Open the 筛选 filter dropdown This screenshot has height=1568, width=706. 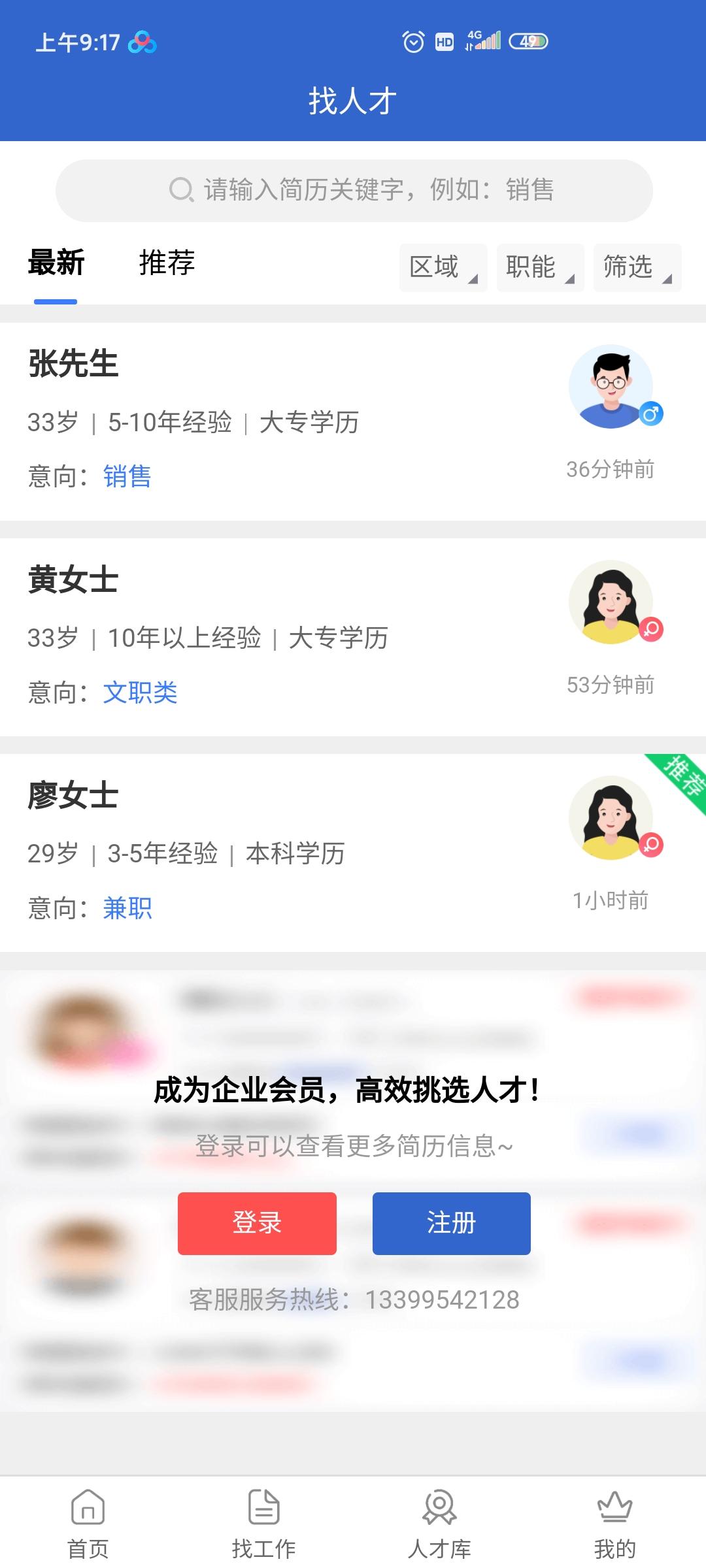click(637, 268)
